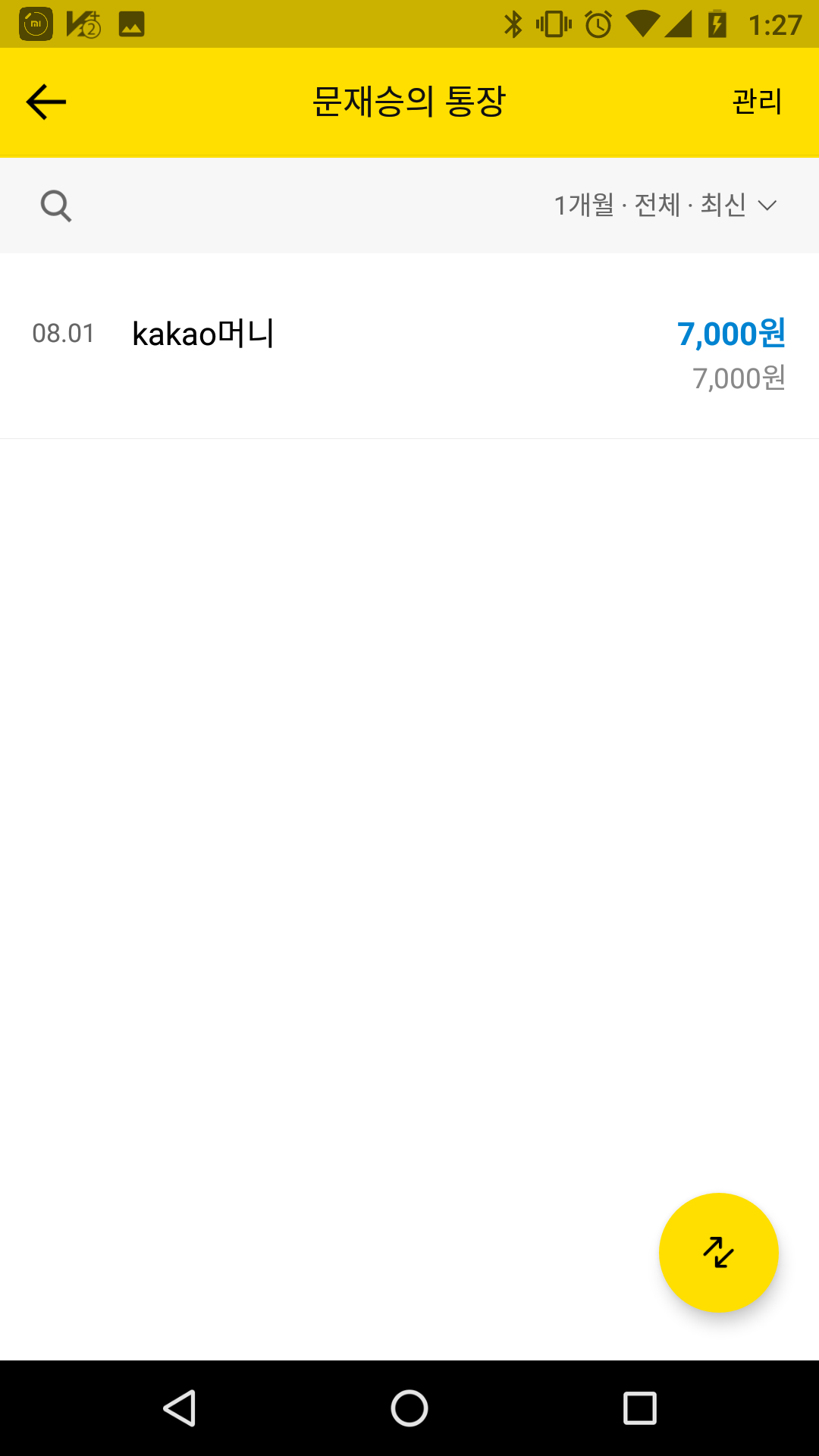Expand the 1개월 · 전체 · 최신 filter
Image resolution: width=819 pixels, height=1456 pixels.
666,206
